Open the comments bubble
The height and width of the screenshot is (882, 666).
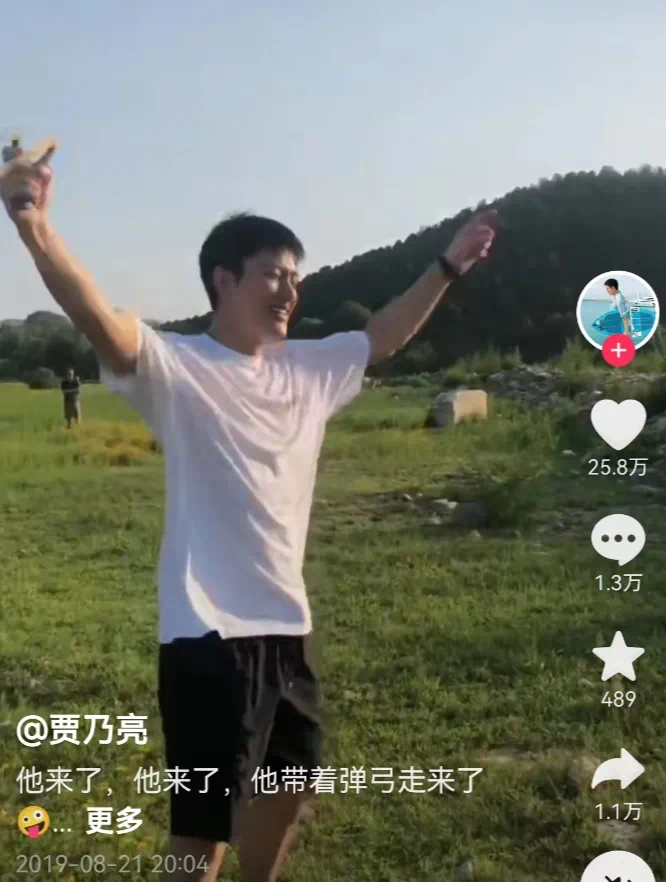618,540
